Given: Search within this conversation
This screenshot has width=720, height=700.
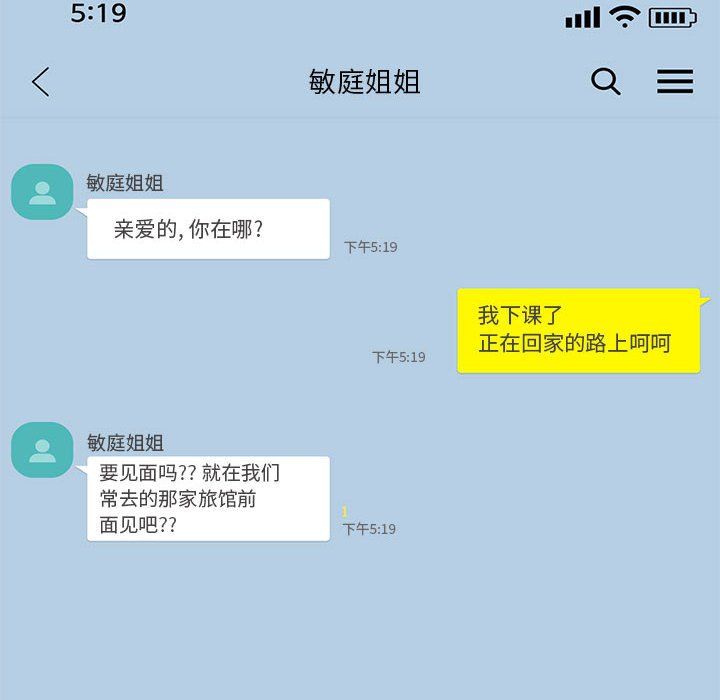Looking at the screenshot, I should [606, 82].
